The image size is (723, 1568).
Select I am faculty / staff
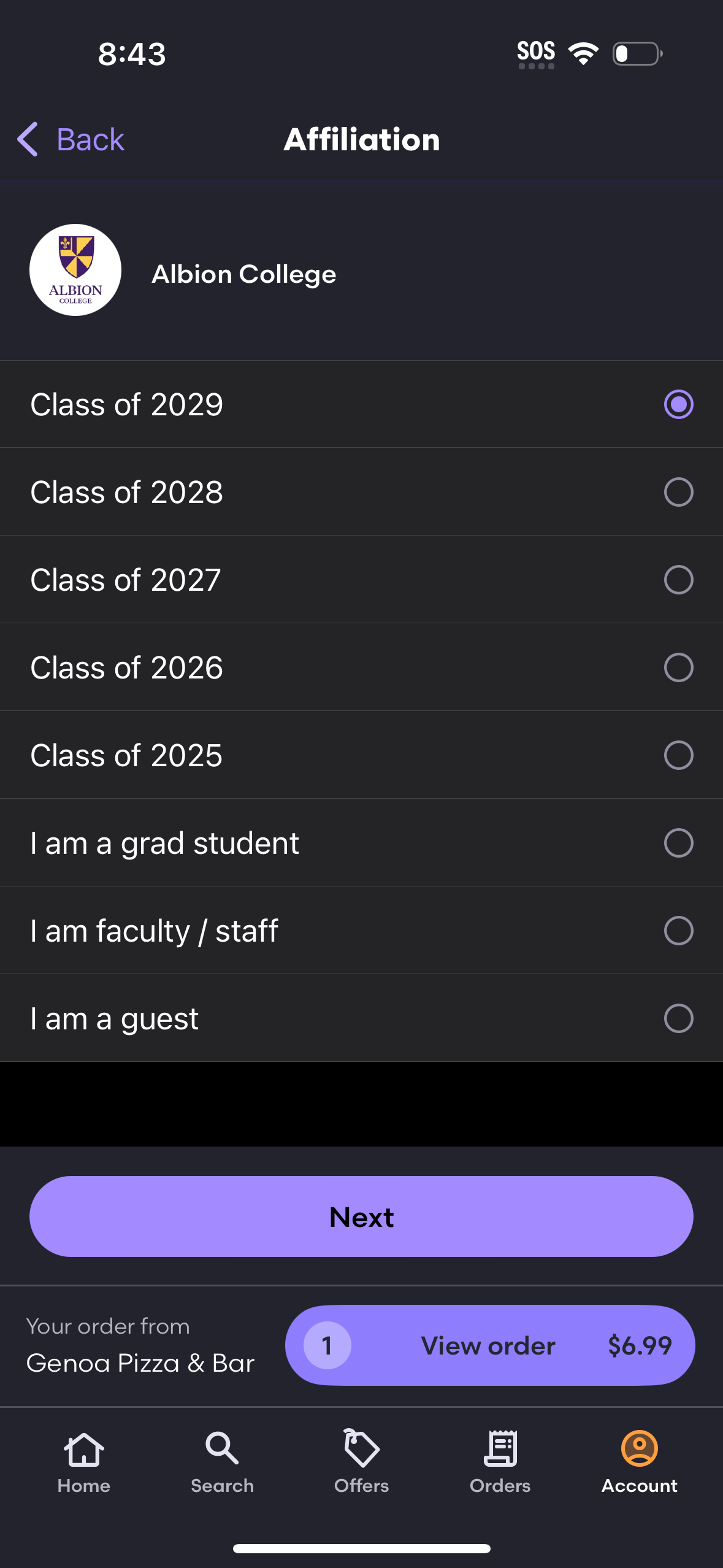pos(678,930)
